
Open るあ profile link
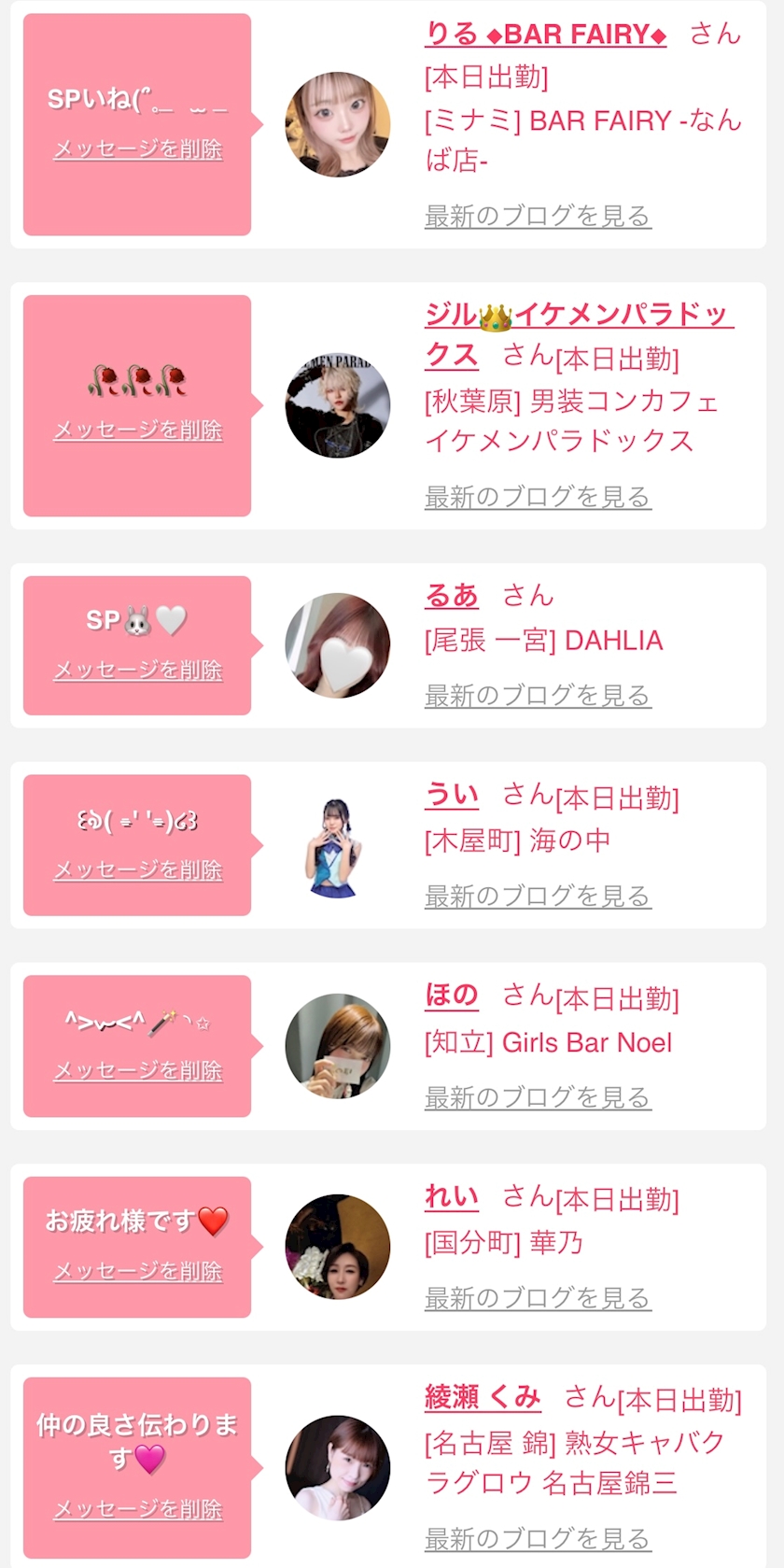click(x=452, y=596)
